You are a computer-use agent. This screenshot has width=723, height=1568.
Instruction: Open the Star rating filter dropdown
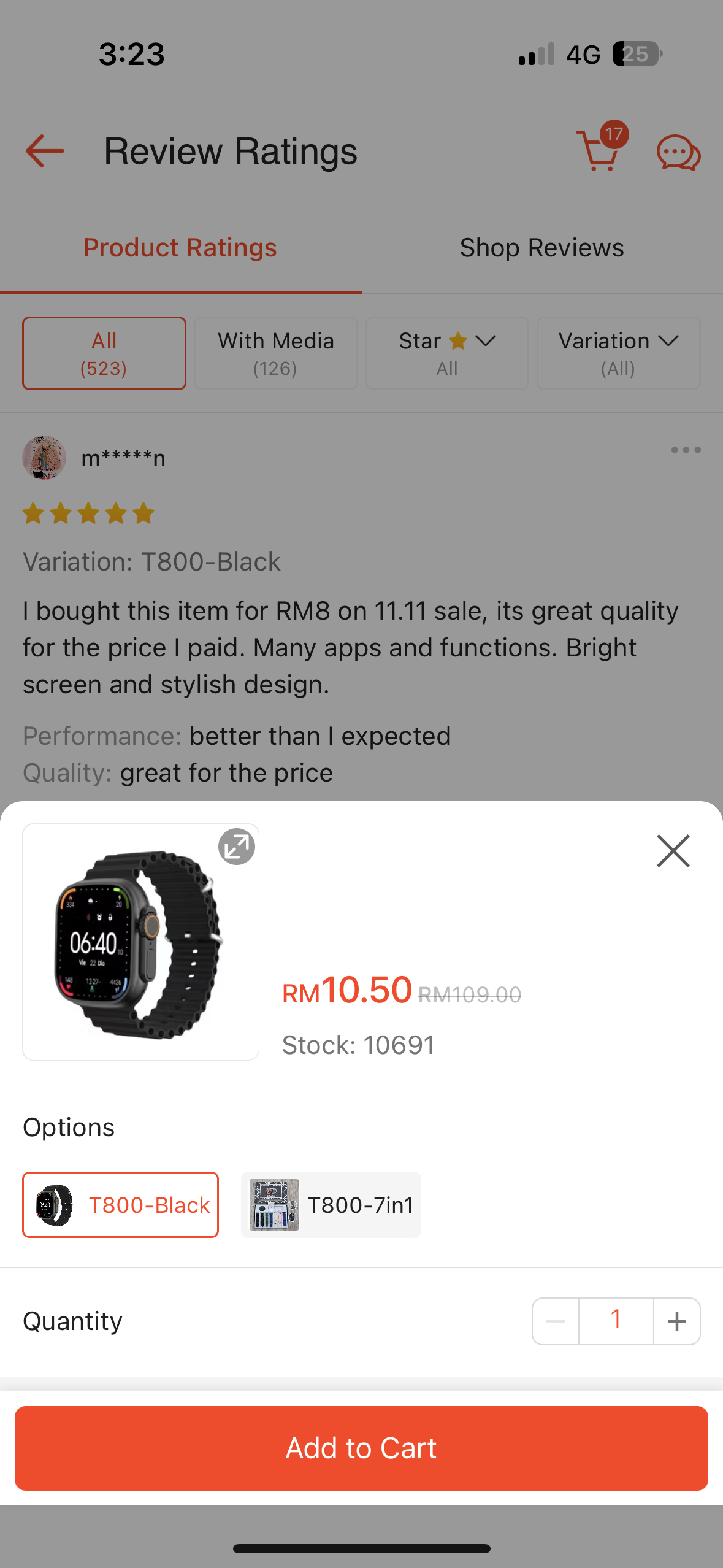[x=447, y=353]
